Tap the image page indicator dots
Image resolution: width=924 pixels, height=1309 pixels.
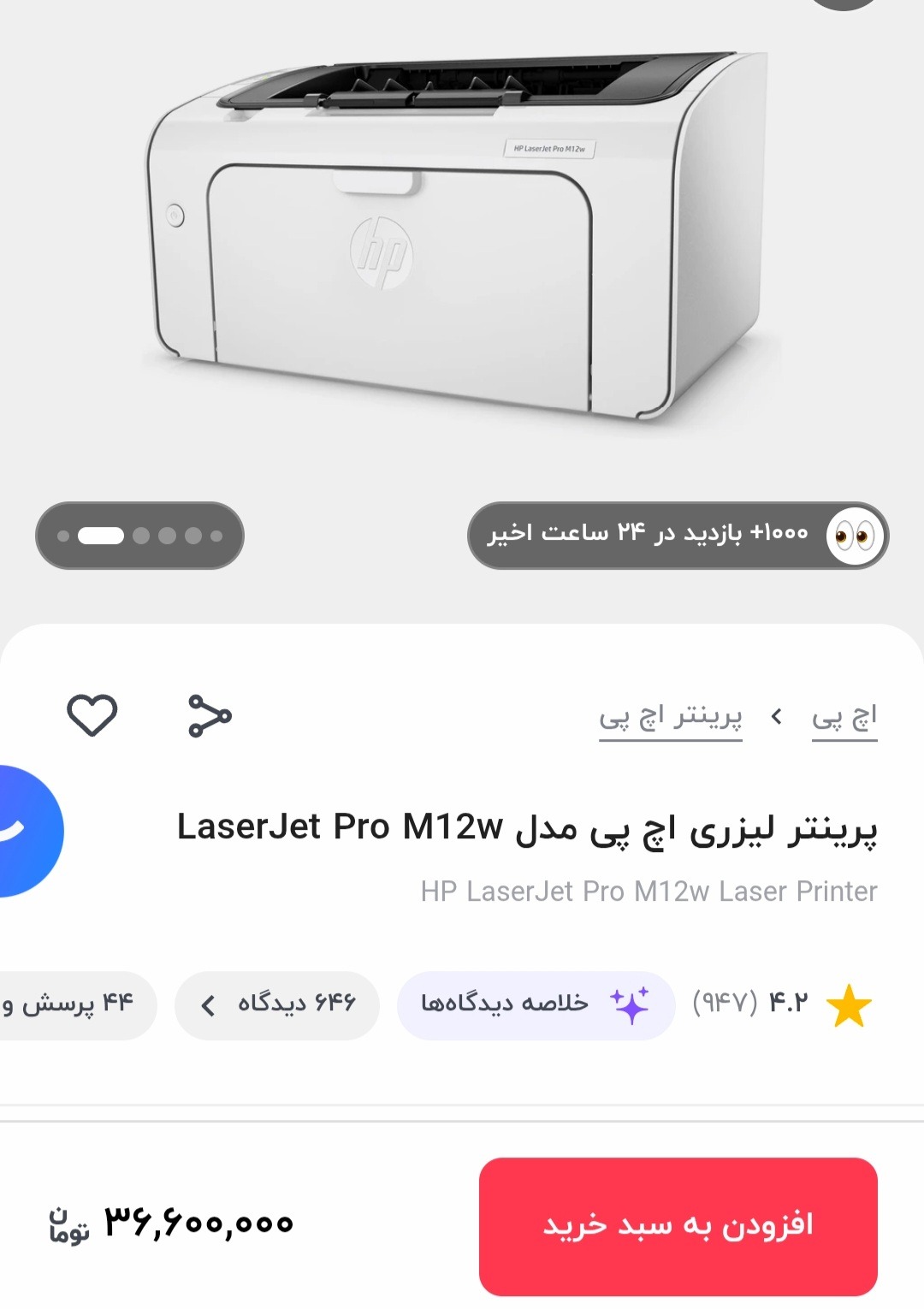tap(139, 536)
